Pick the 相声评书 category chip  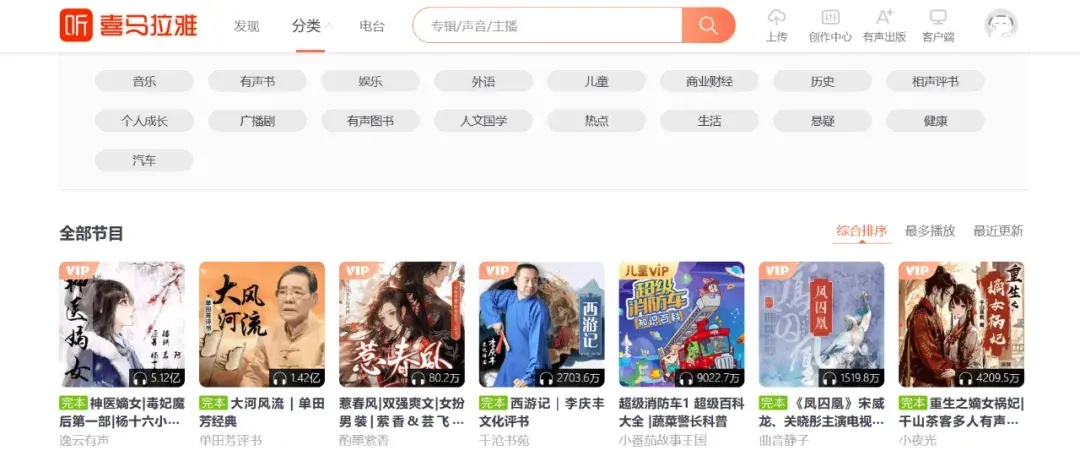[x=935, y=81]
